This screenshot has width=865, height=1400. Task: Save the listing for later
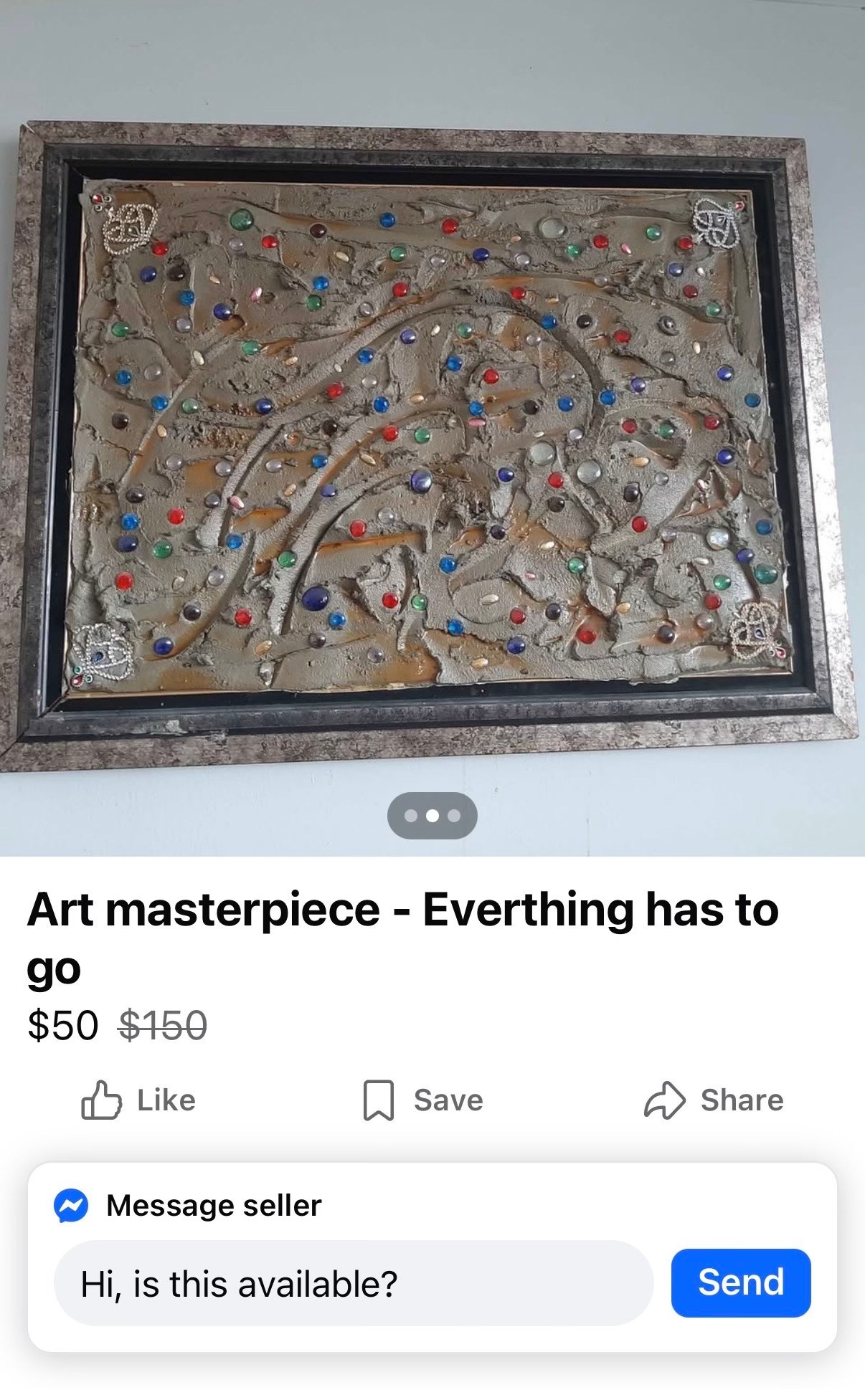pos(423,1100)
